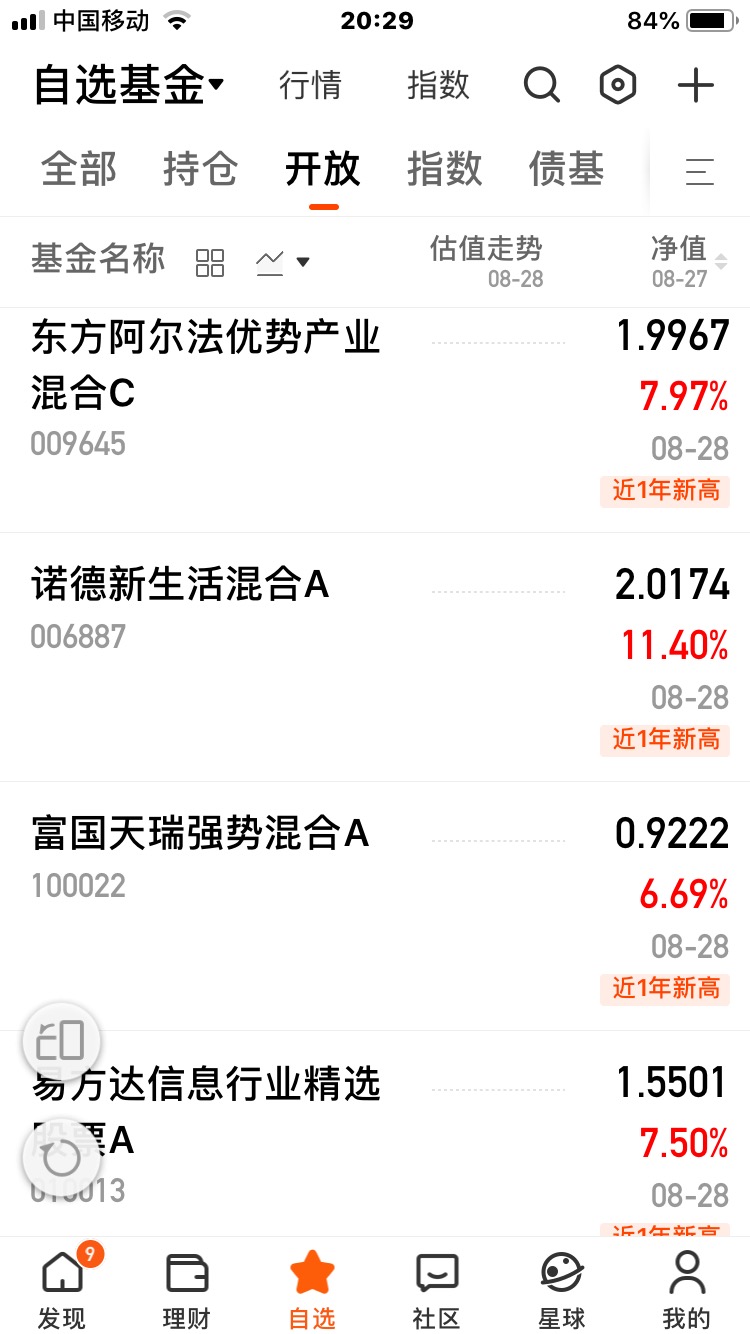Viewport: 750px width, 1334px height.
Task: Switch to grid view layout icon
Action: [210, 263]
